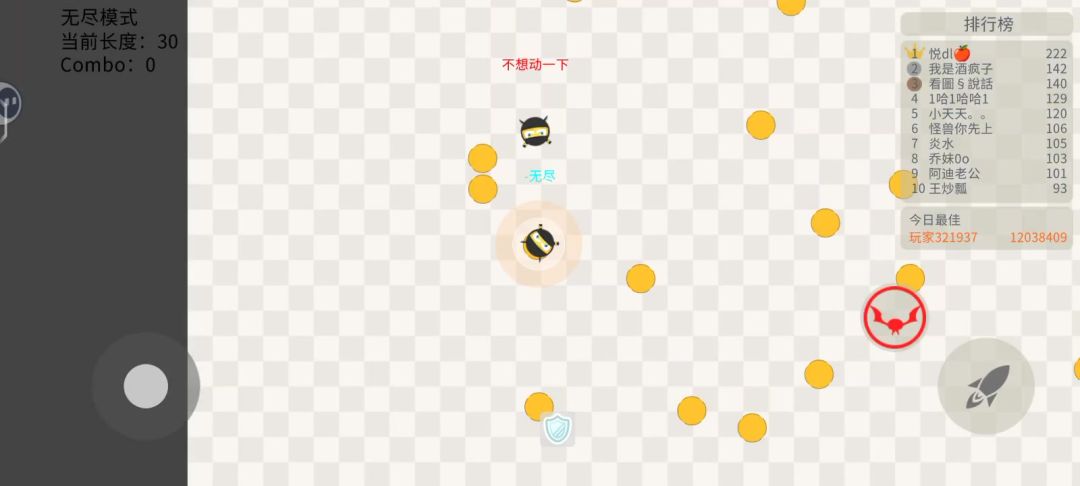Image resolution: width=1080 pixels, height=486 pixels.
Task: Activate the red bat skill button
Action: (x=894, y=318)
